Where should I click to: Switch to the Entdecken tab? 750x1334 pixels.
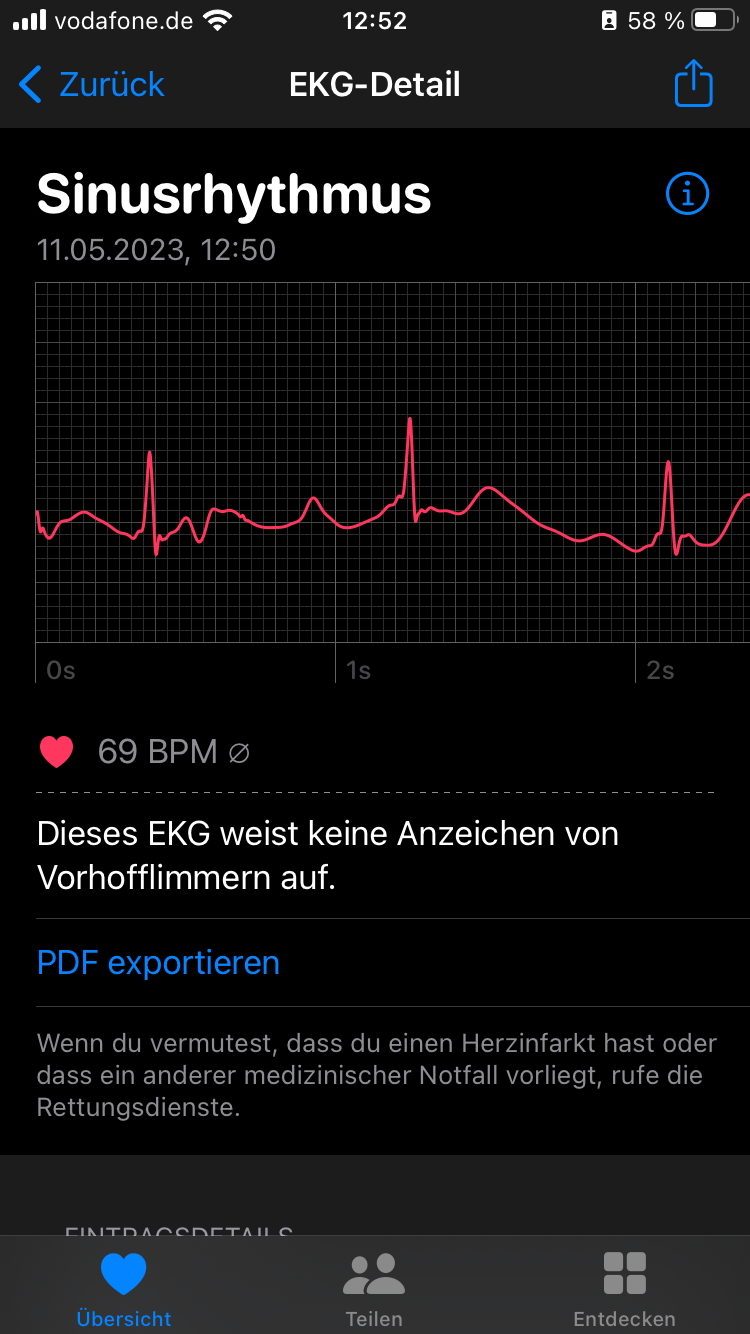pos(624,1288)
